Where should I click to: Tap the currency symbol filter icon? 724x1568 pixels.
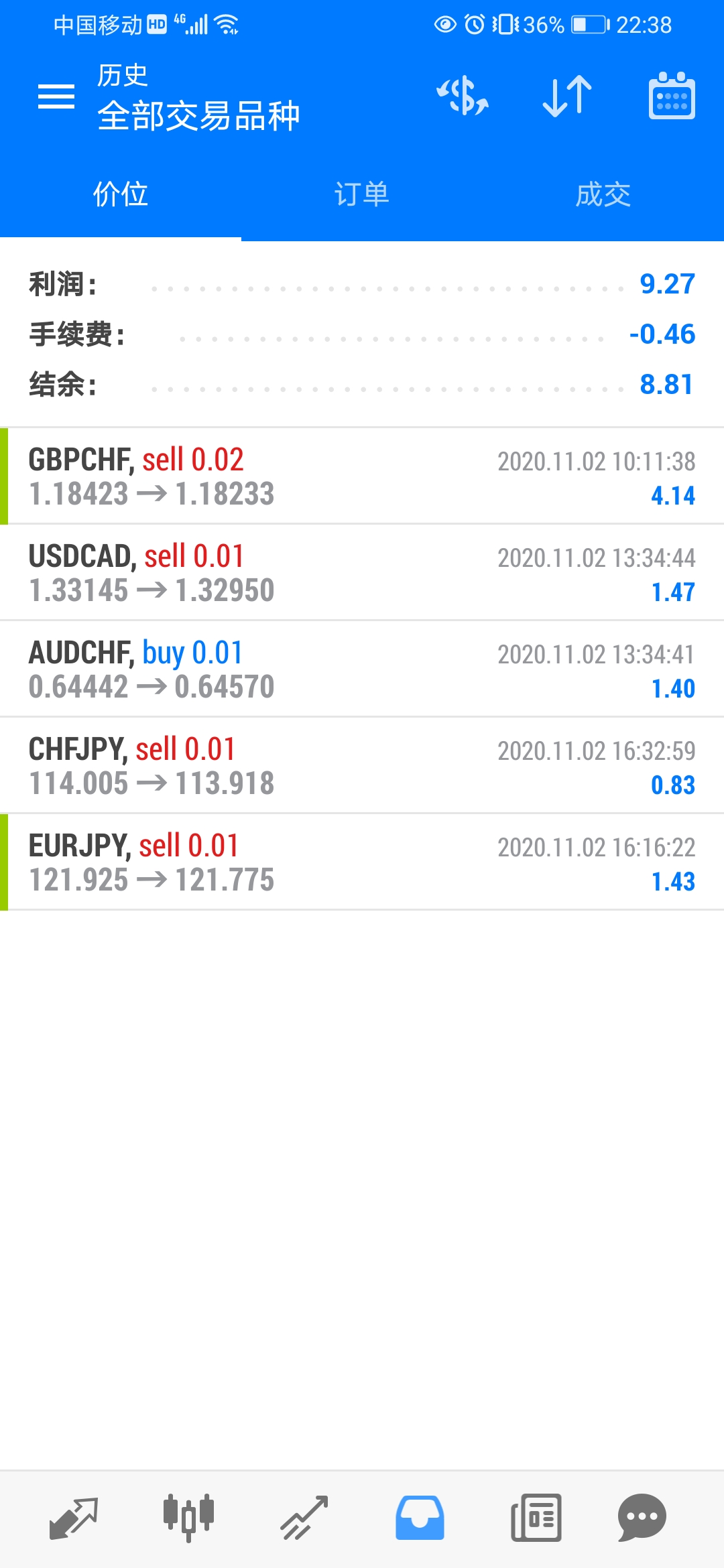pos(463,96)
